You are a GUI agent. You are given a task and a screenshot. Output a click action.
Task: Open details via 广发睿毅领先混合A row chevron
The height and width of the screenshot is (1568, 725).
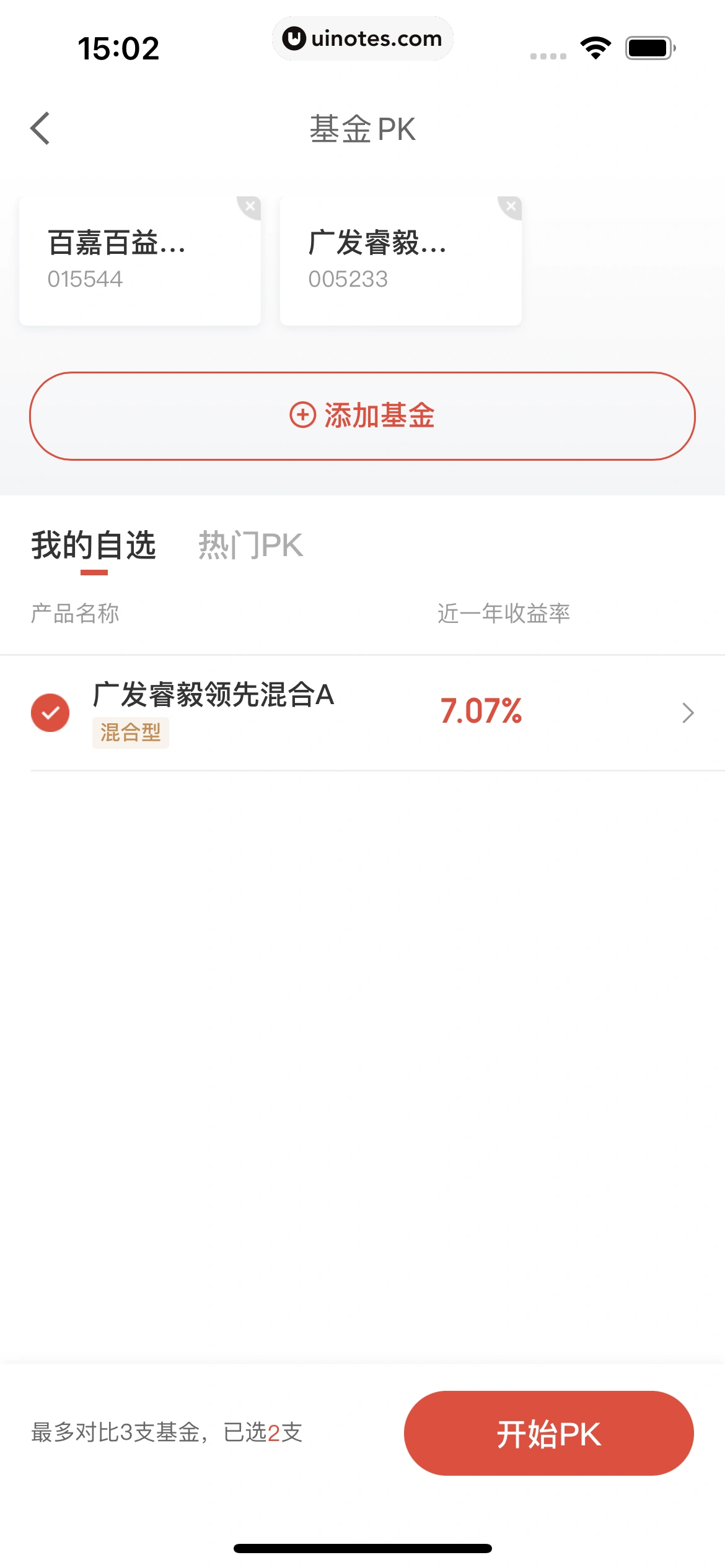[687, 713]
